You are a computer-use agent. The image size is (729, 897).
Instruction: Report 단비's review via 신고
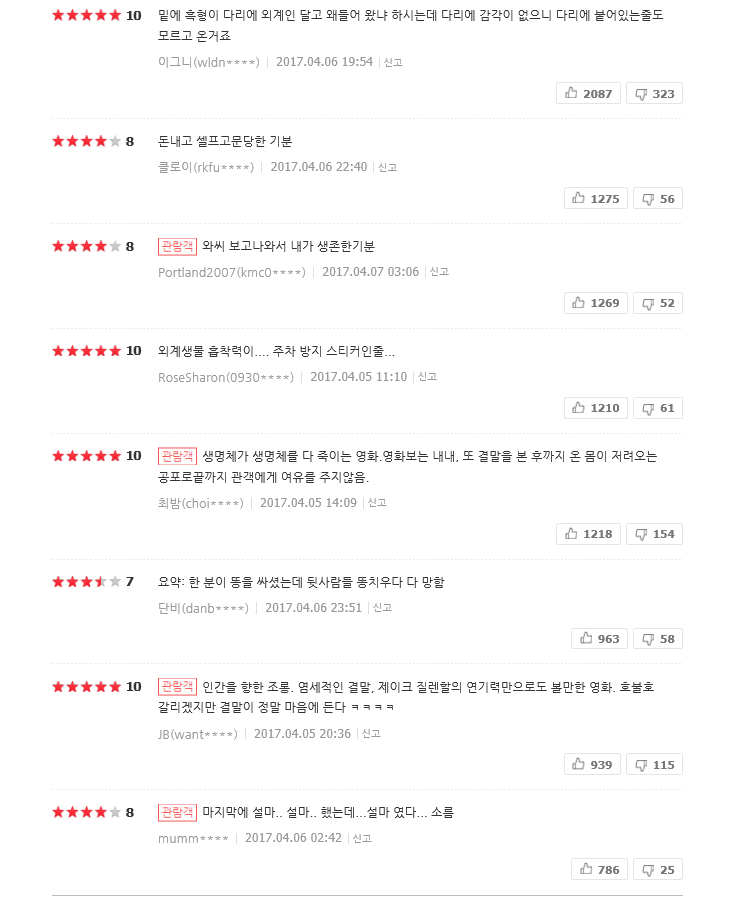click(x=382, y=608)
